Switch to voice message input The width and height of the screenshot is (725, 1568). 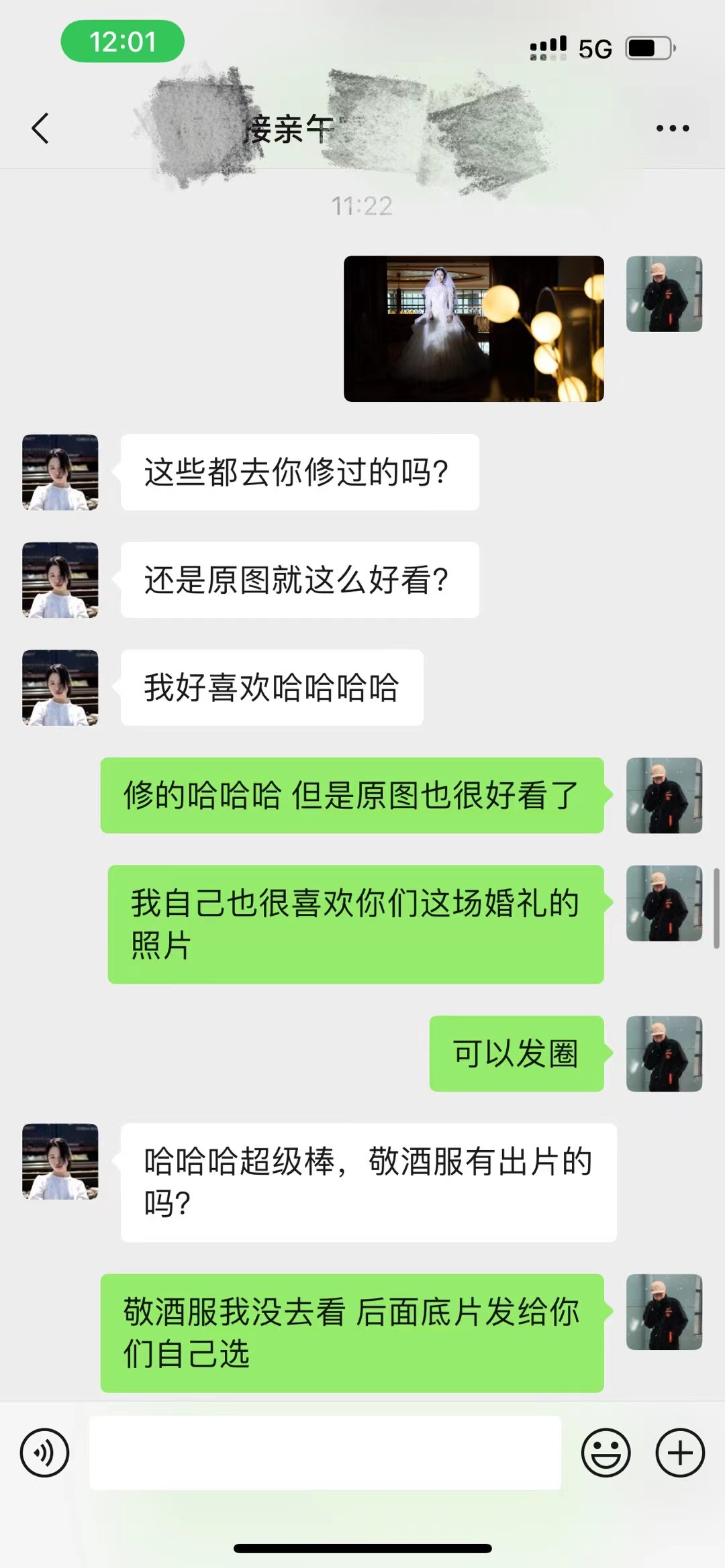[44, 1453]
